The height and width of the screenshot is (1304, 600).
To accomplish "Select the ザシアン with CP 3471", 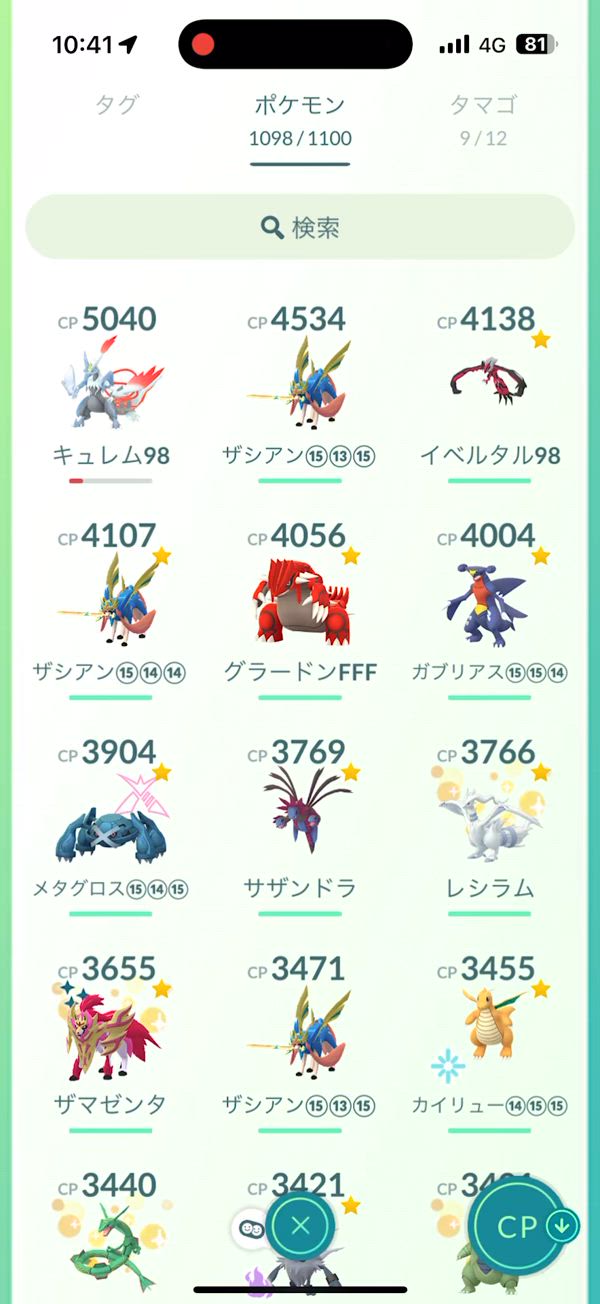I will point(300,1043).
